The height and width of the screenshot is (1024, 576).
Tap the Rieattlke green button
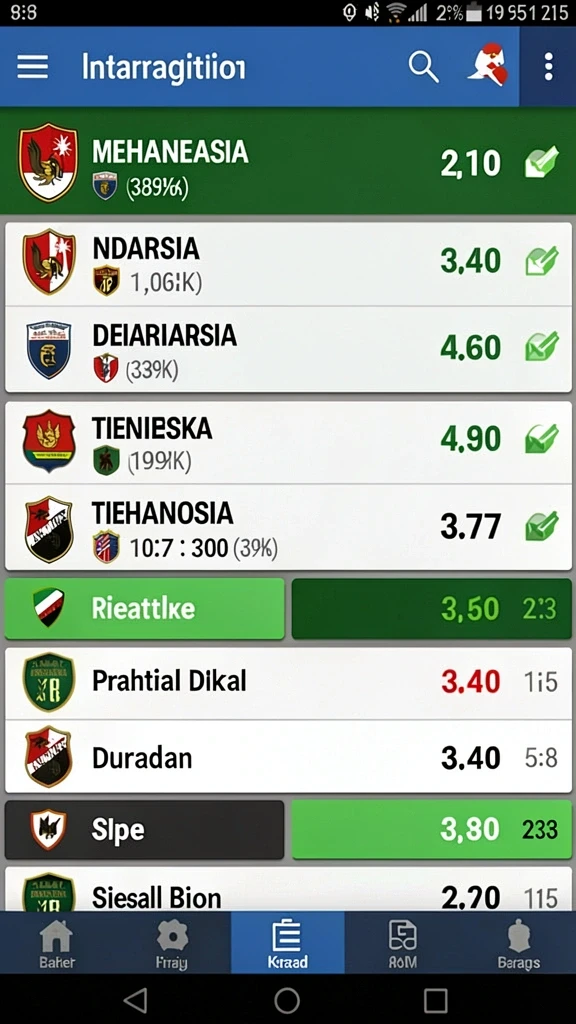click(144, 609)
